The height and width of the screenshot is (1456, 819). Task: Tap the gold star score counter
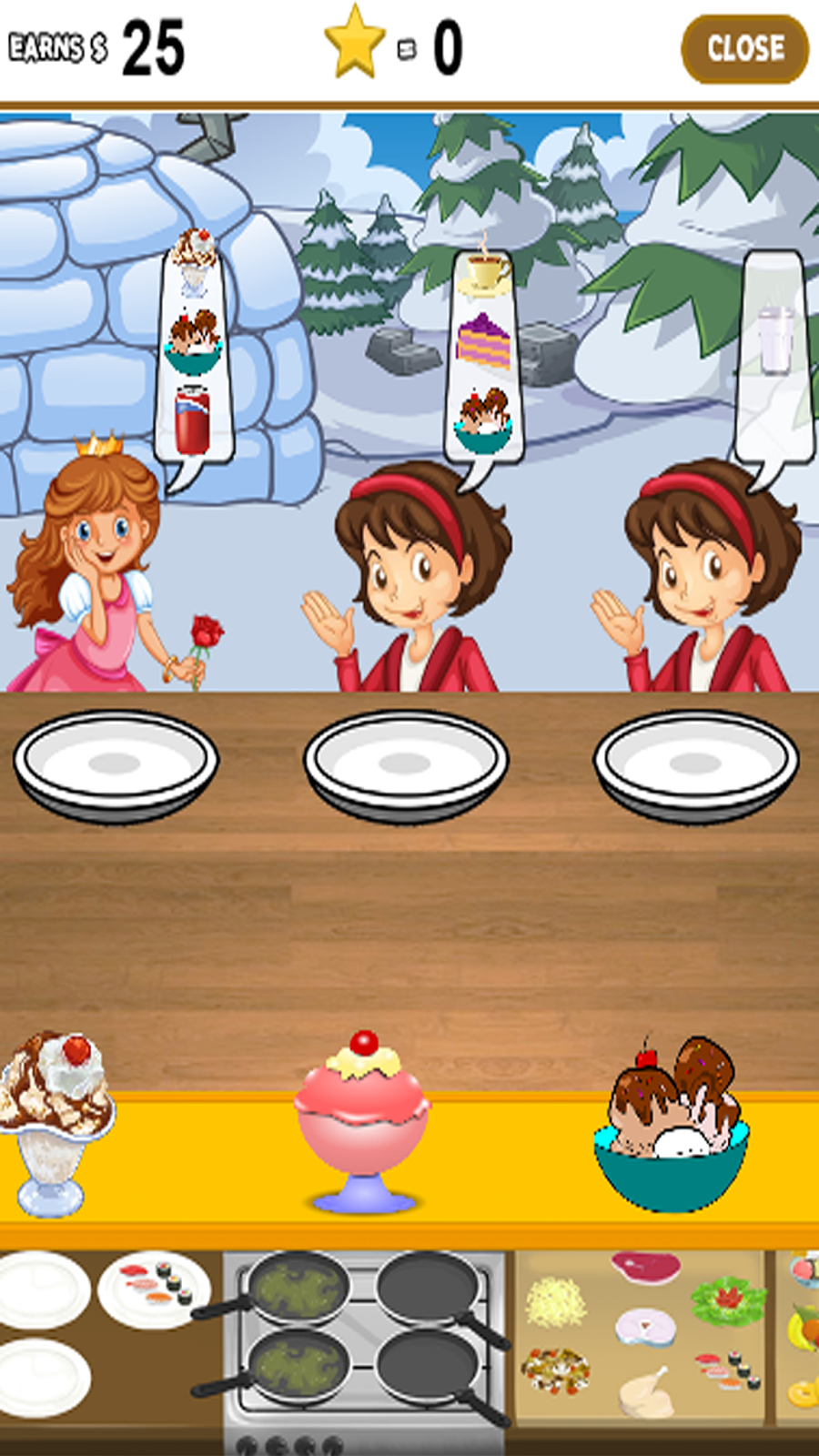pyautogui.click(x=355, y=41)
